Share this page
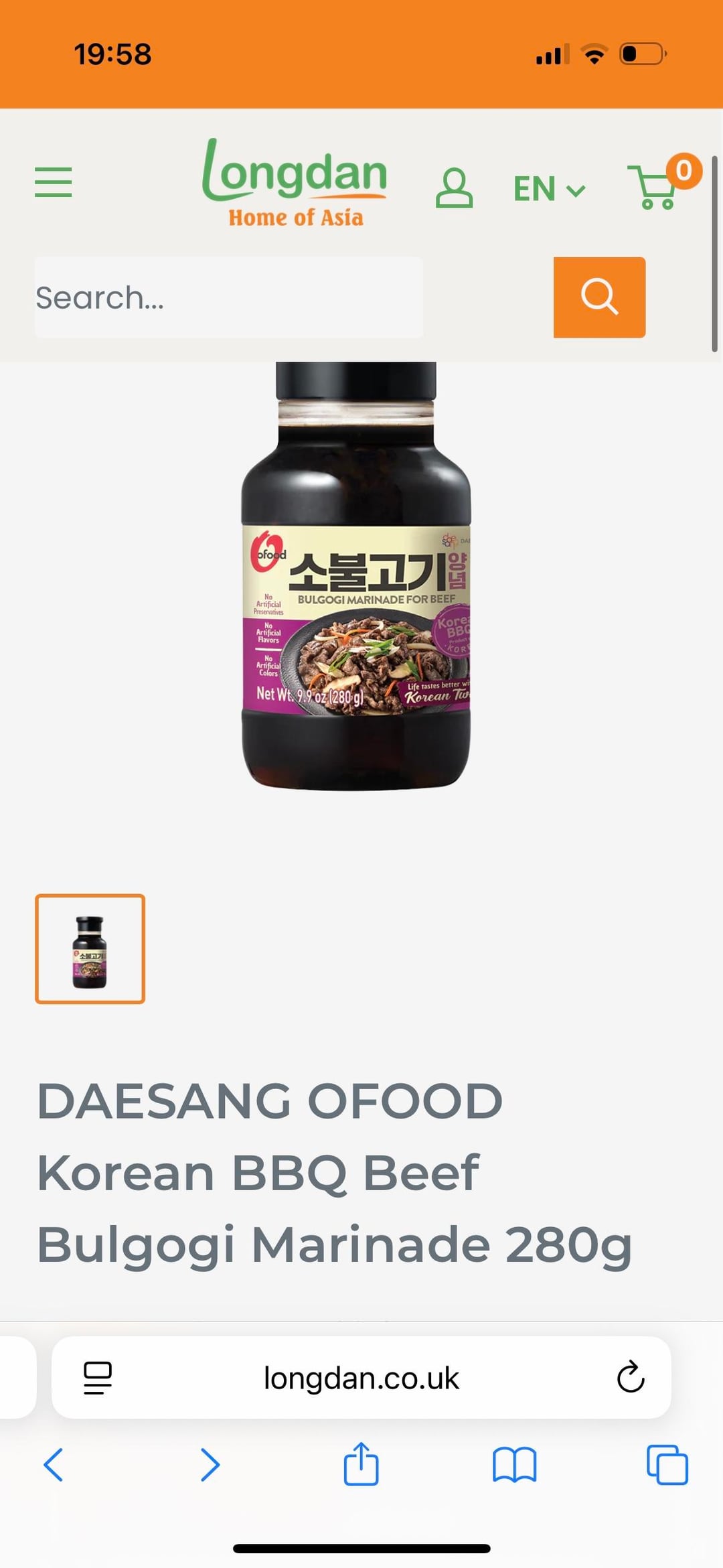 361,1464
